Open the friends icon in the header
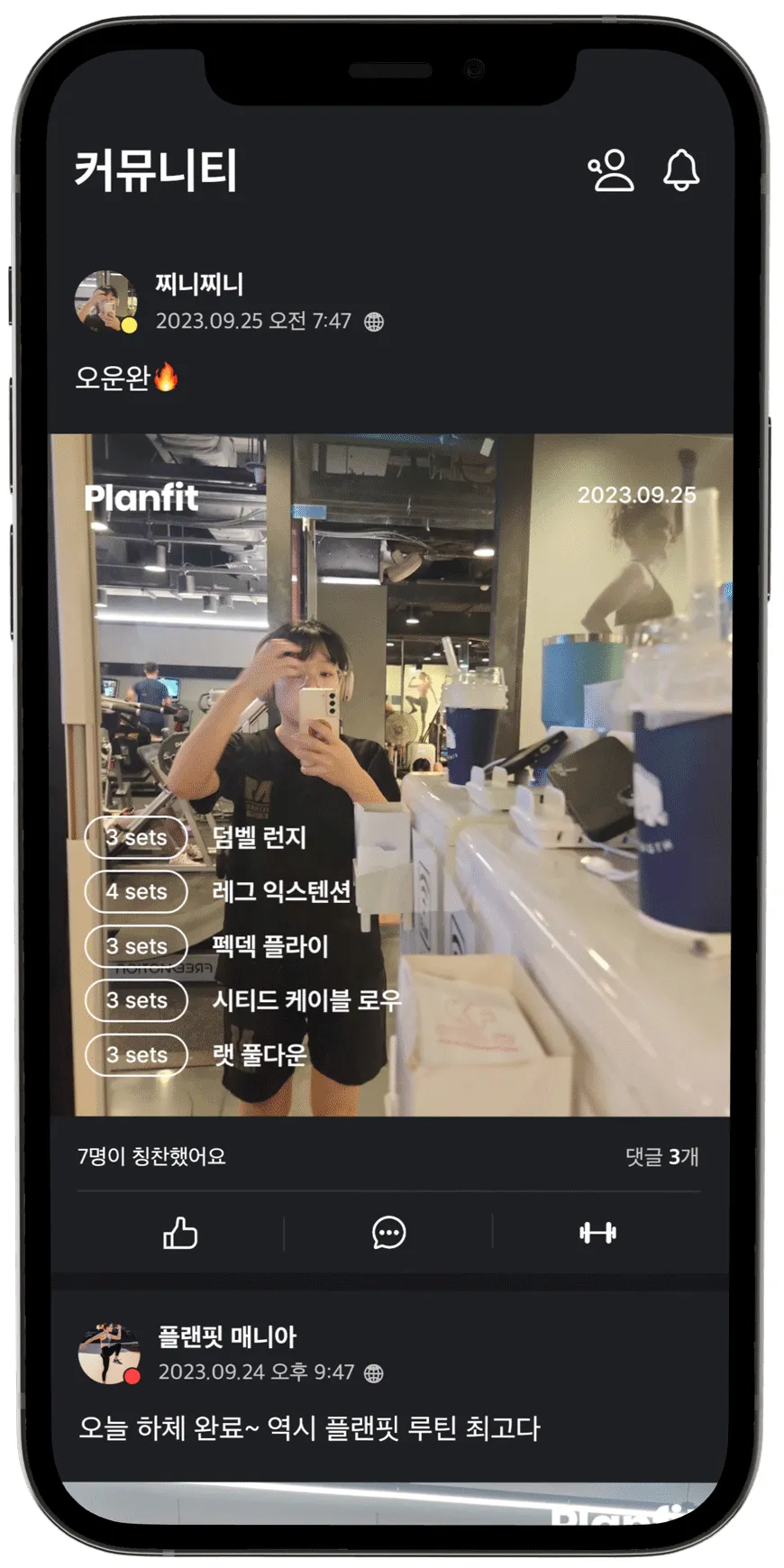784x1568 pixels. coord(611,170)
